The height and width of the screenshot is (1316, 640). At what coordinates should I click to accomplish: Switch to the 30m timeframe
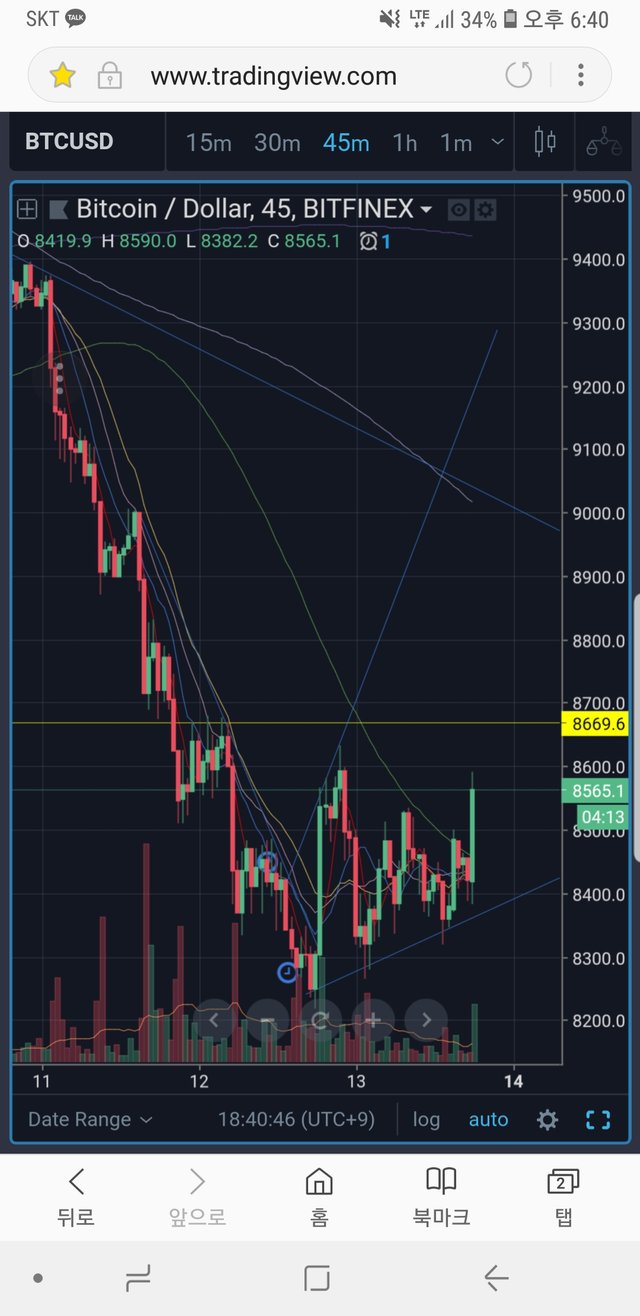point(277,143)
